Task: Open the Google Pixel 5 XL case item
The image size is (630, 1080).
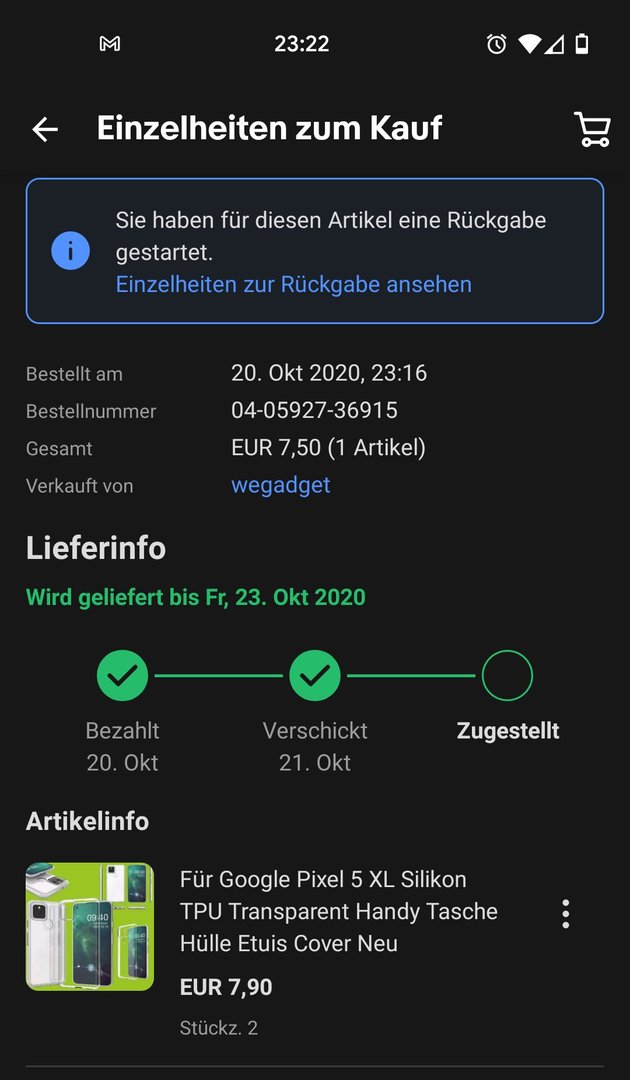Action: 338,911
